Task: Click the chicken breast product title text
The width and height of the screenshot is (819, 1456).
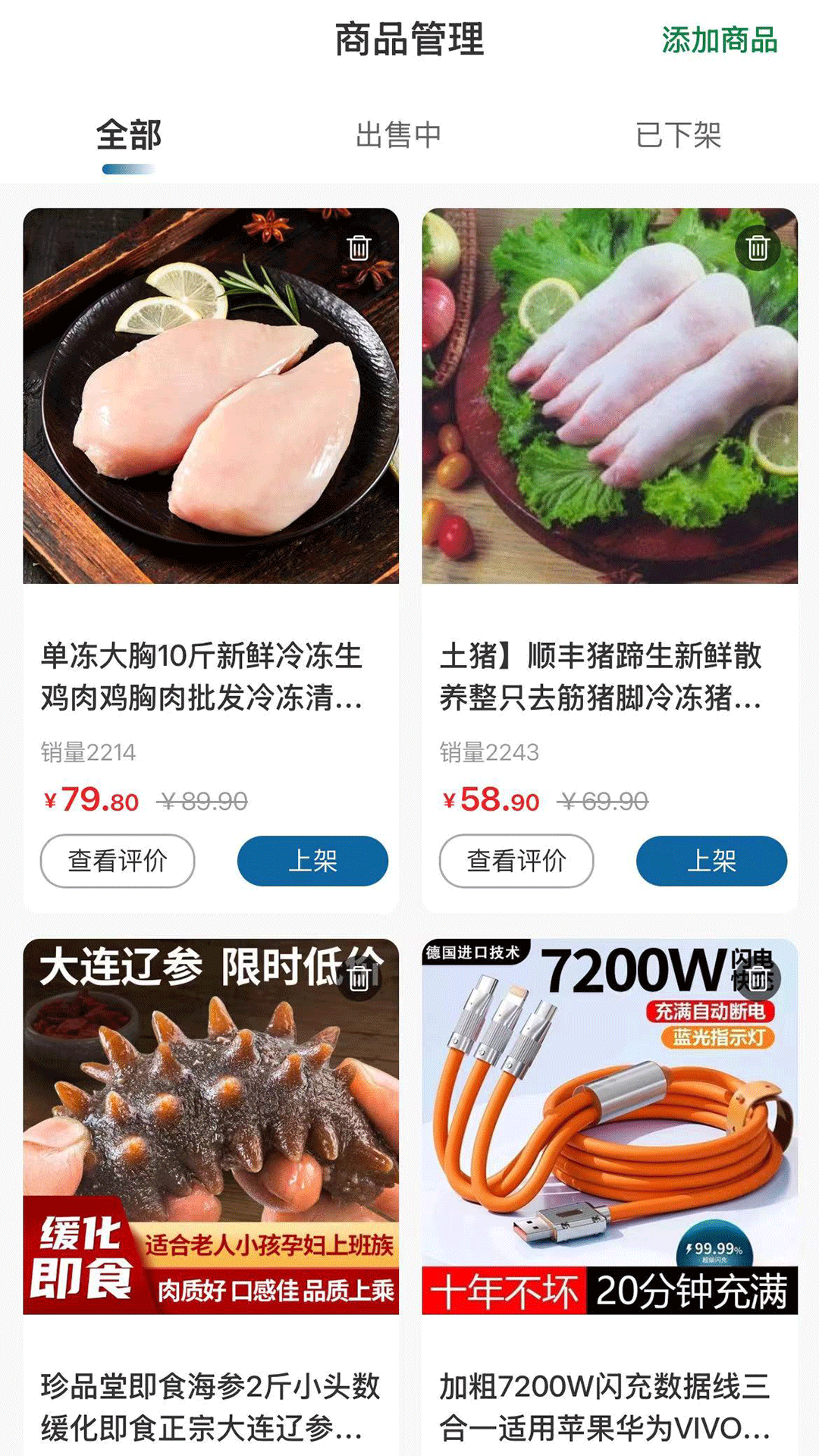Action: [x=201, y=681]
